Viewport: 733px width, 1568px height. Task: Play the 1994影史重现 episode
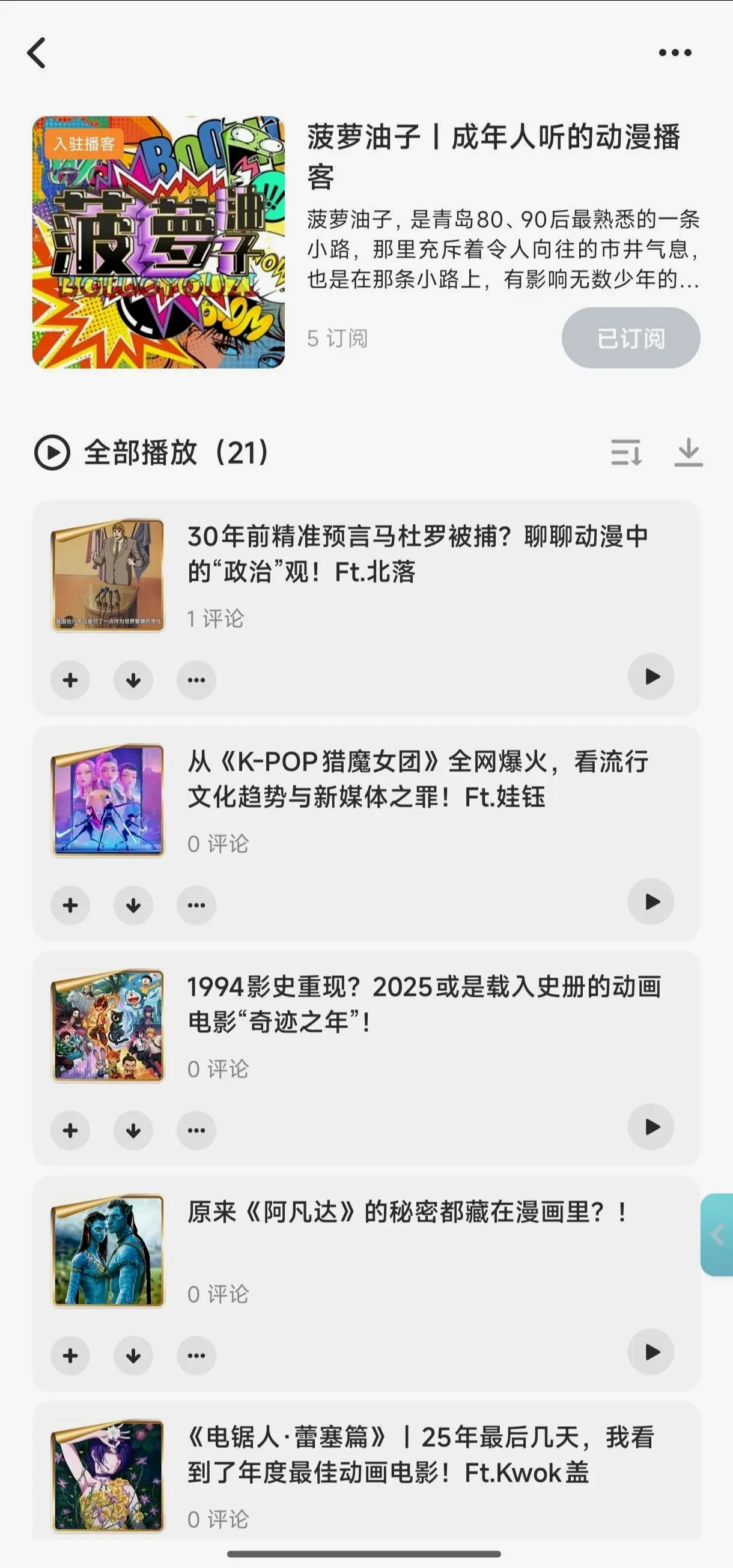coord(651,1127)
